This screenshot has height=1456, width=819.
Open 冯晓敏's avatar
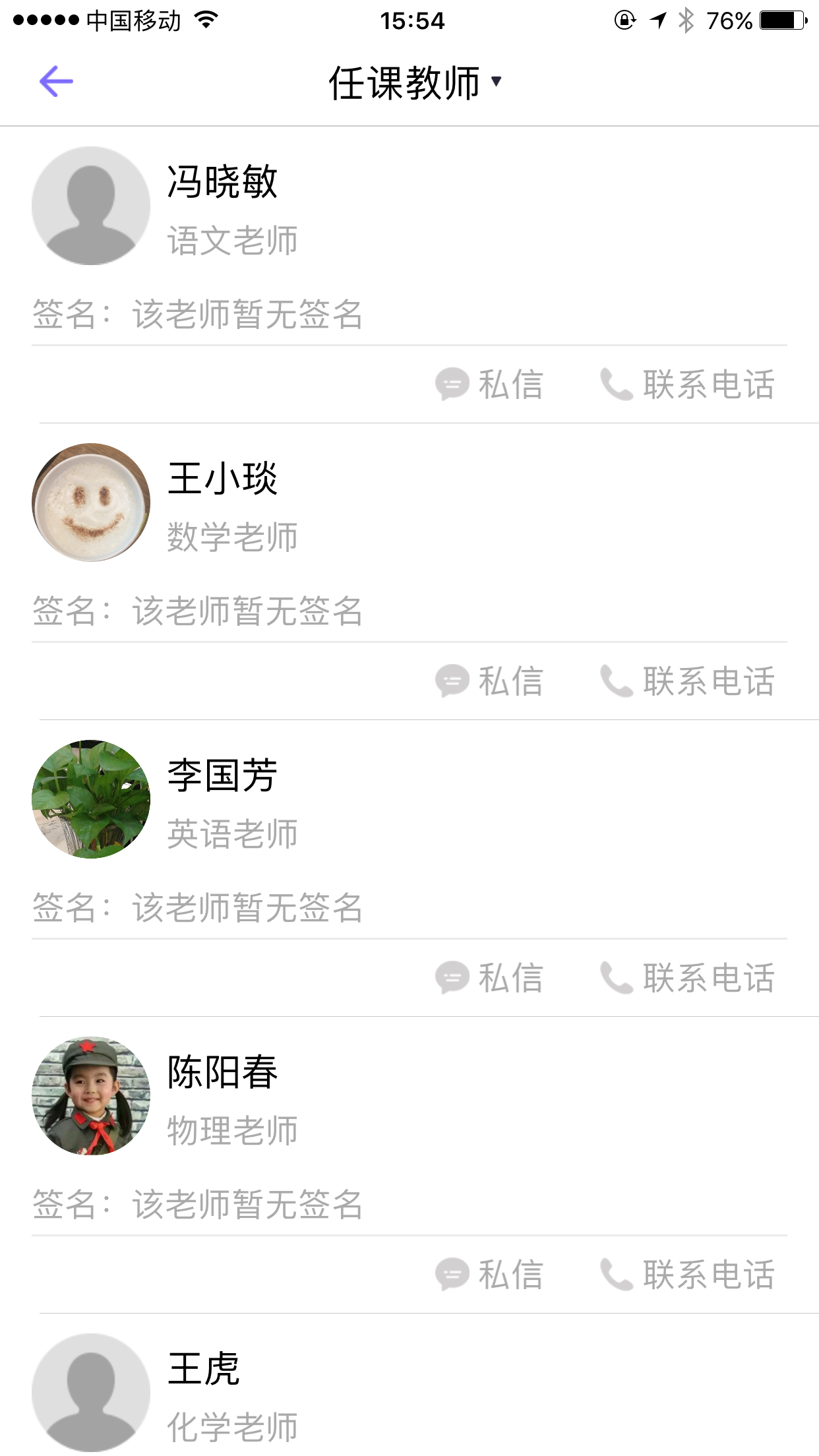(x=91, y=206)
